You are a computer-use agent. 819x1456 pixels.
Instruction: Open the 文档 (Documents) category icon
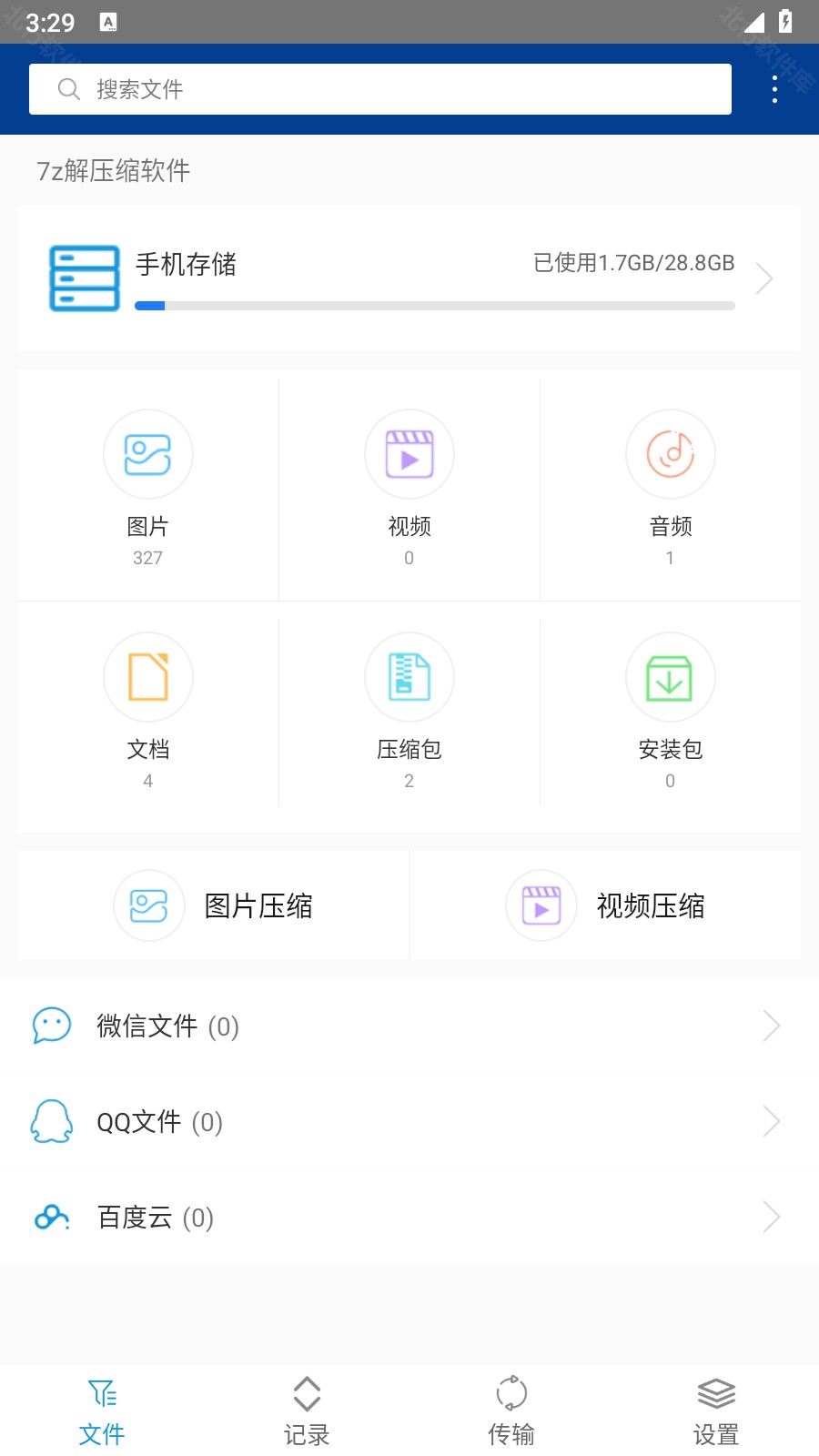[x=148, y=677]
